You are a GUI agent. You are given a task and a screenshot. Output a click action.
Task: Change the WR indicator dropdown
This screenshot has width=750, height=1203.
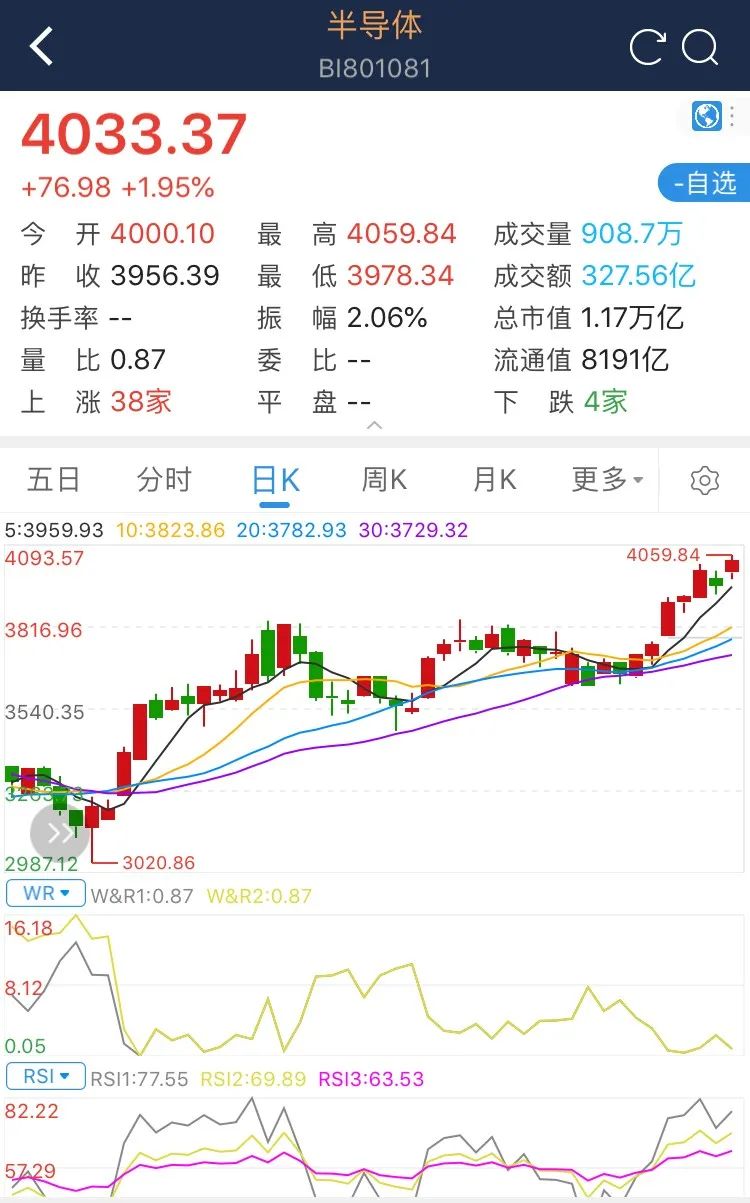[44, 894]
